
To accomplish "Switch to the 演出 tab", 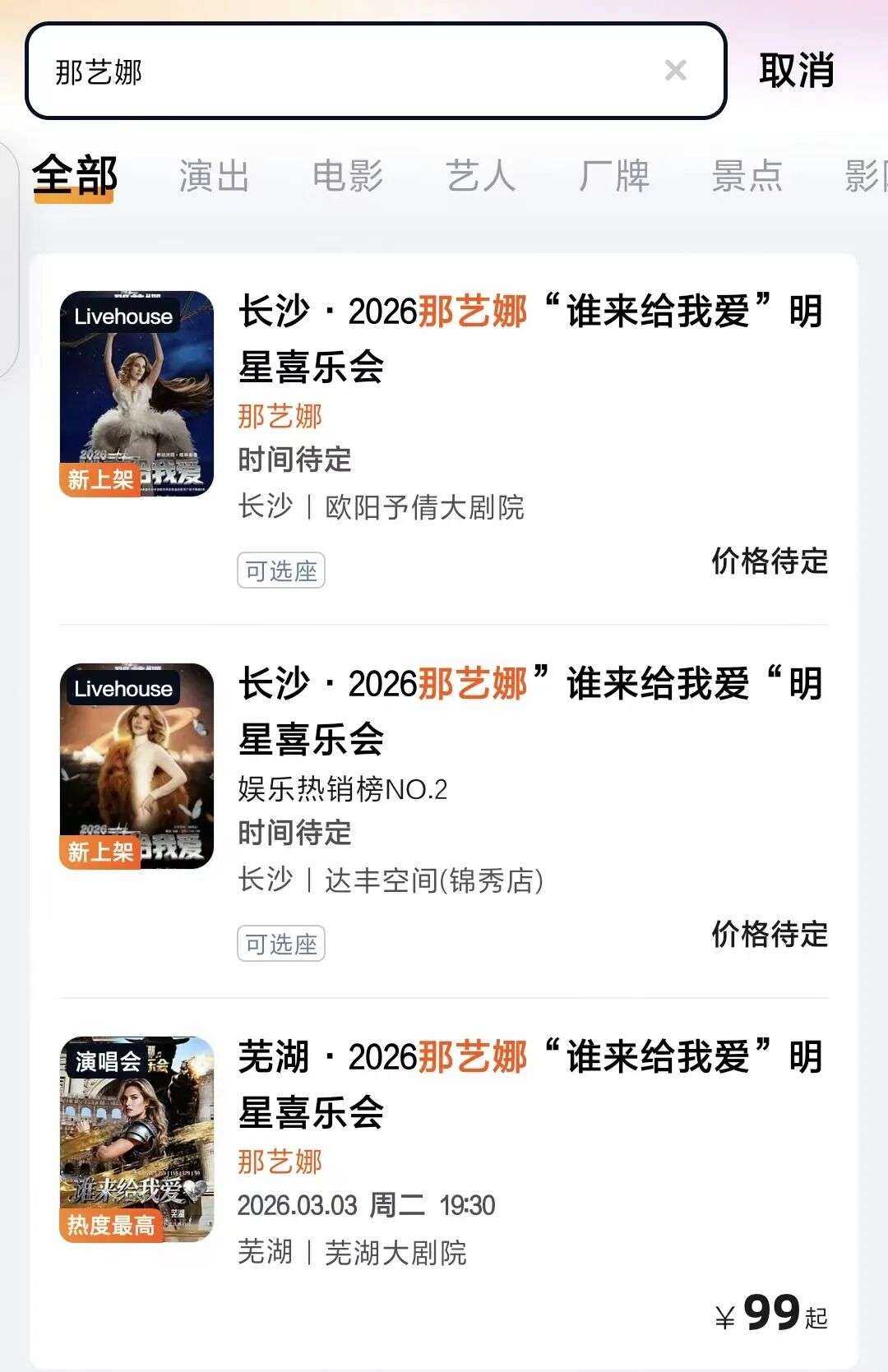I will click(x=215, y=175).
